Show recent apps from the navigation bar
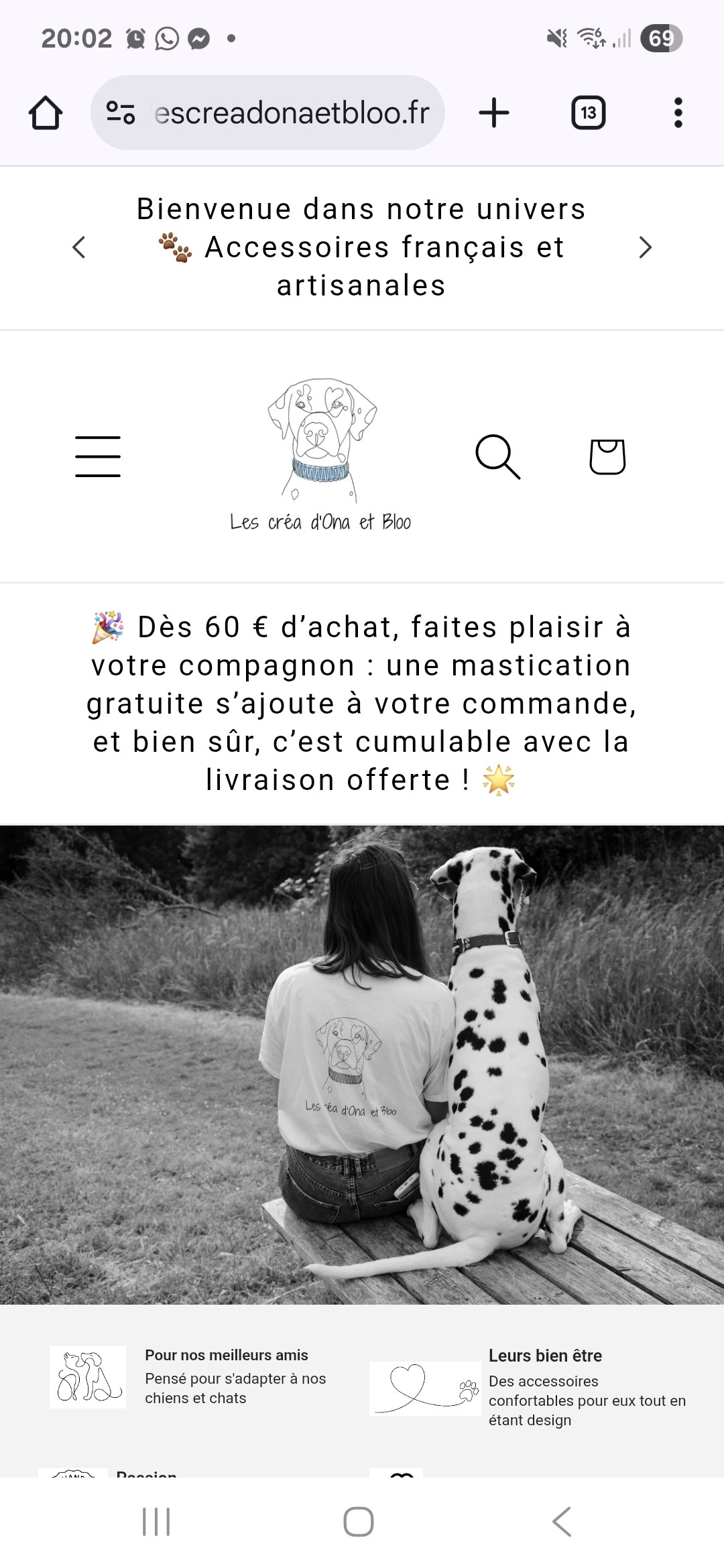This screenshot has height=1568, width=724. click(156, 1522)
